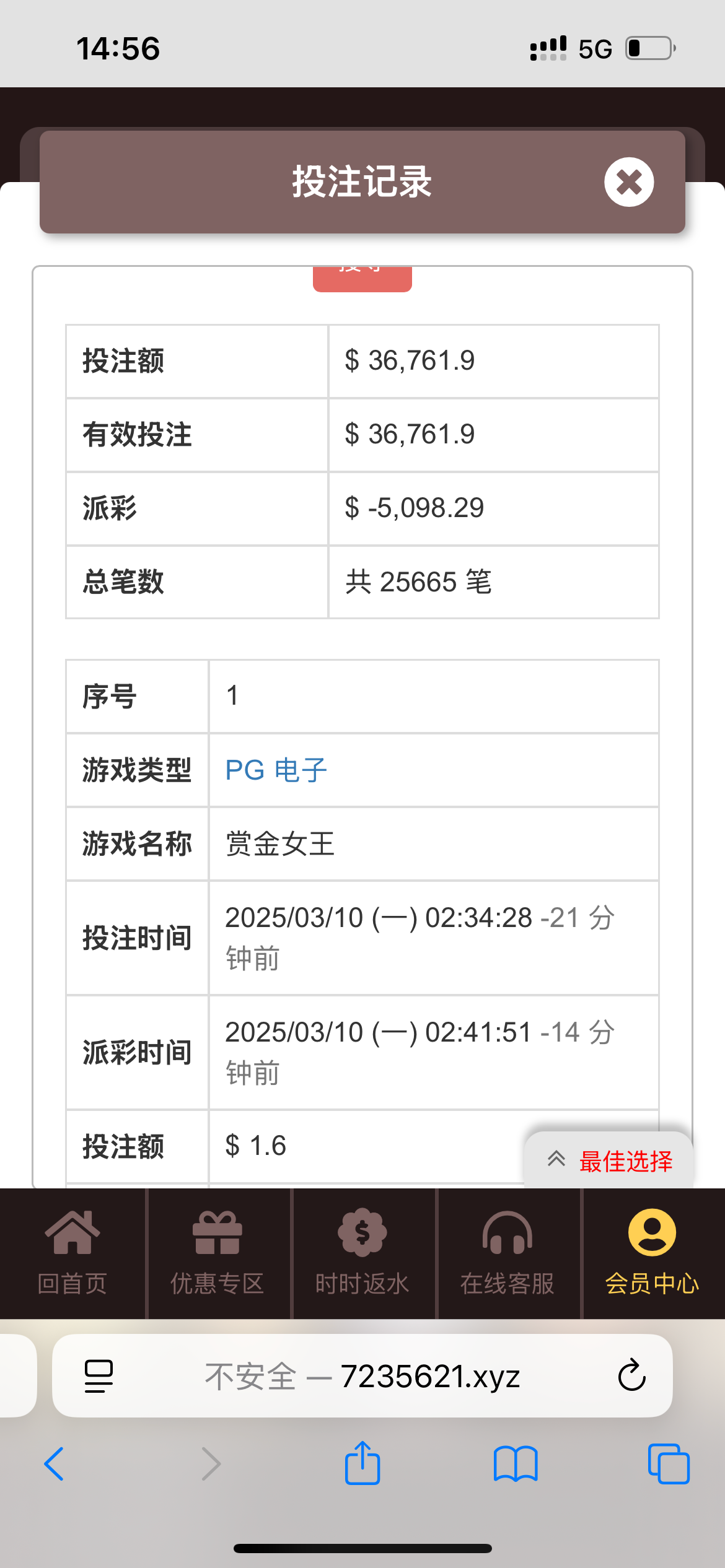Close the 投注记录 dialog
The image size is (725, 1568).
(628, 182)
